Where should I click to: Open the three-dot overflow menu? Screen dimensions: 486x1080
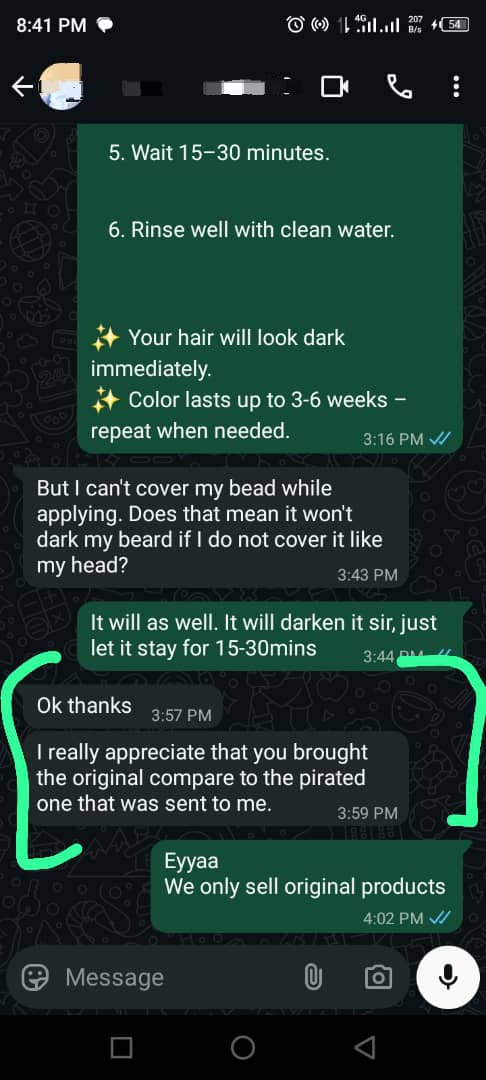point(456,87)
